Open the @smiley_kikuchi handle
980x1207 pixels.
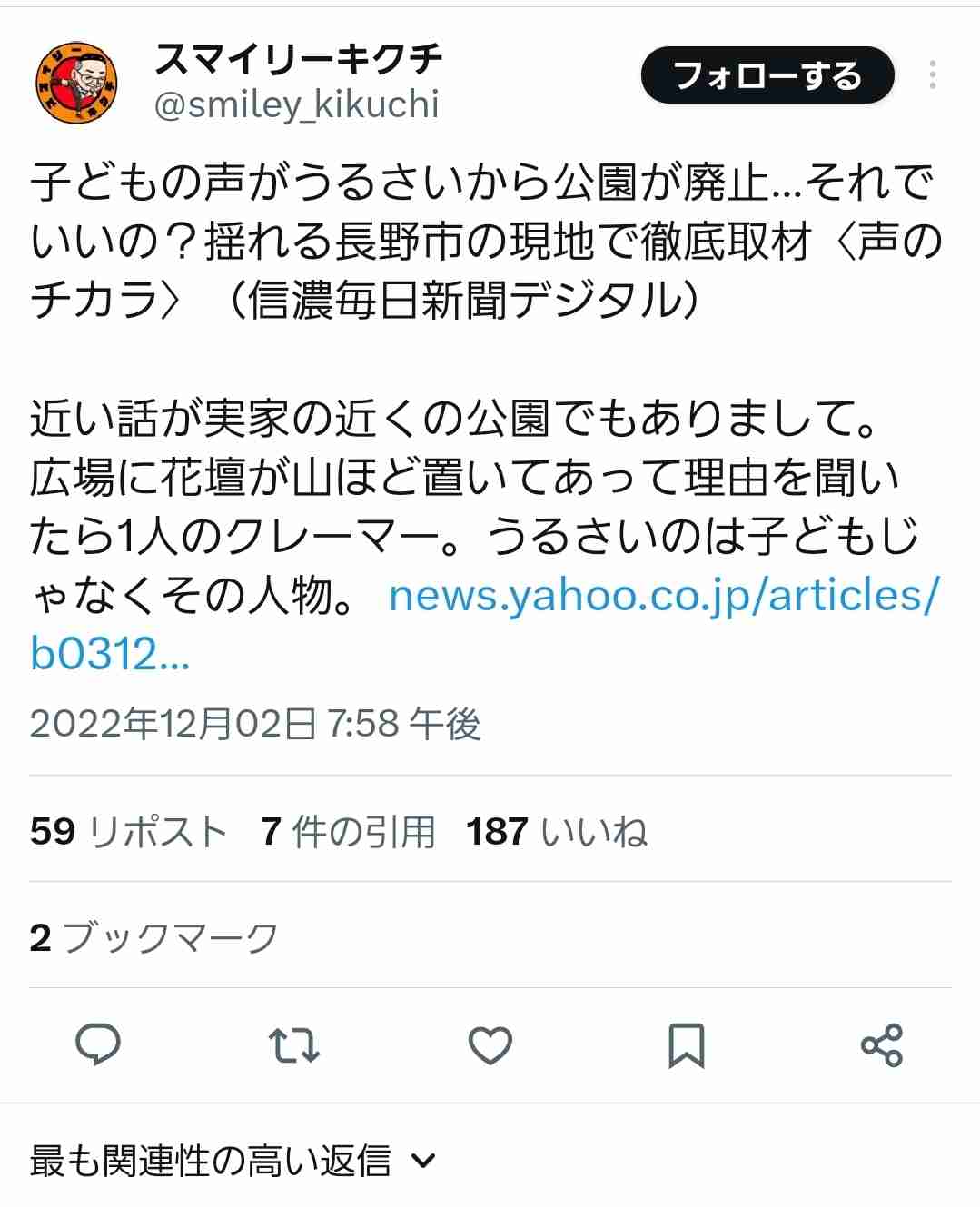pos(296,105)
